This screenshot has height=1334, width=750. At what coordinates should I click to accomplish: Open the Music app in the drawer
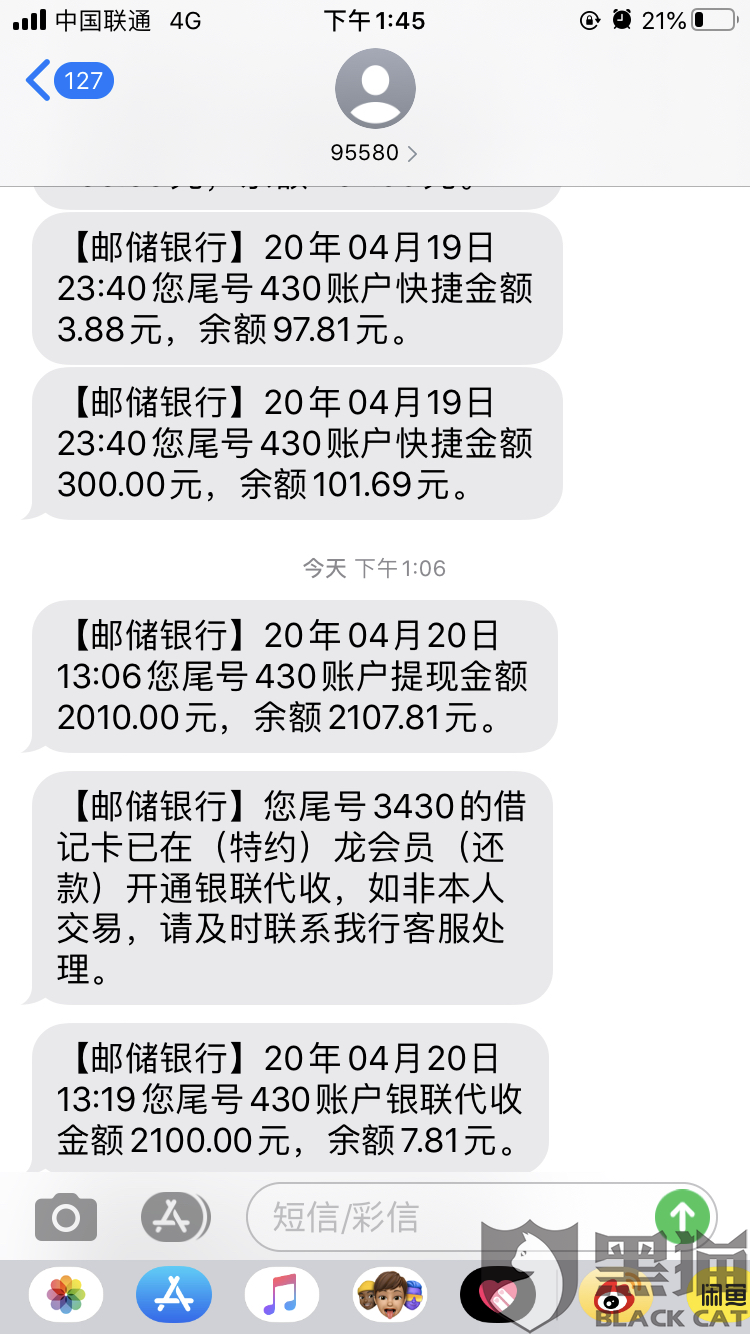[x=282, y=1296]
